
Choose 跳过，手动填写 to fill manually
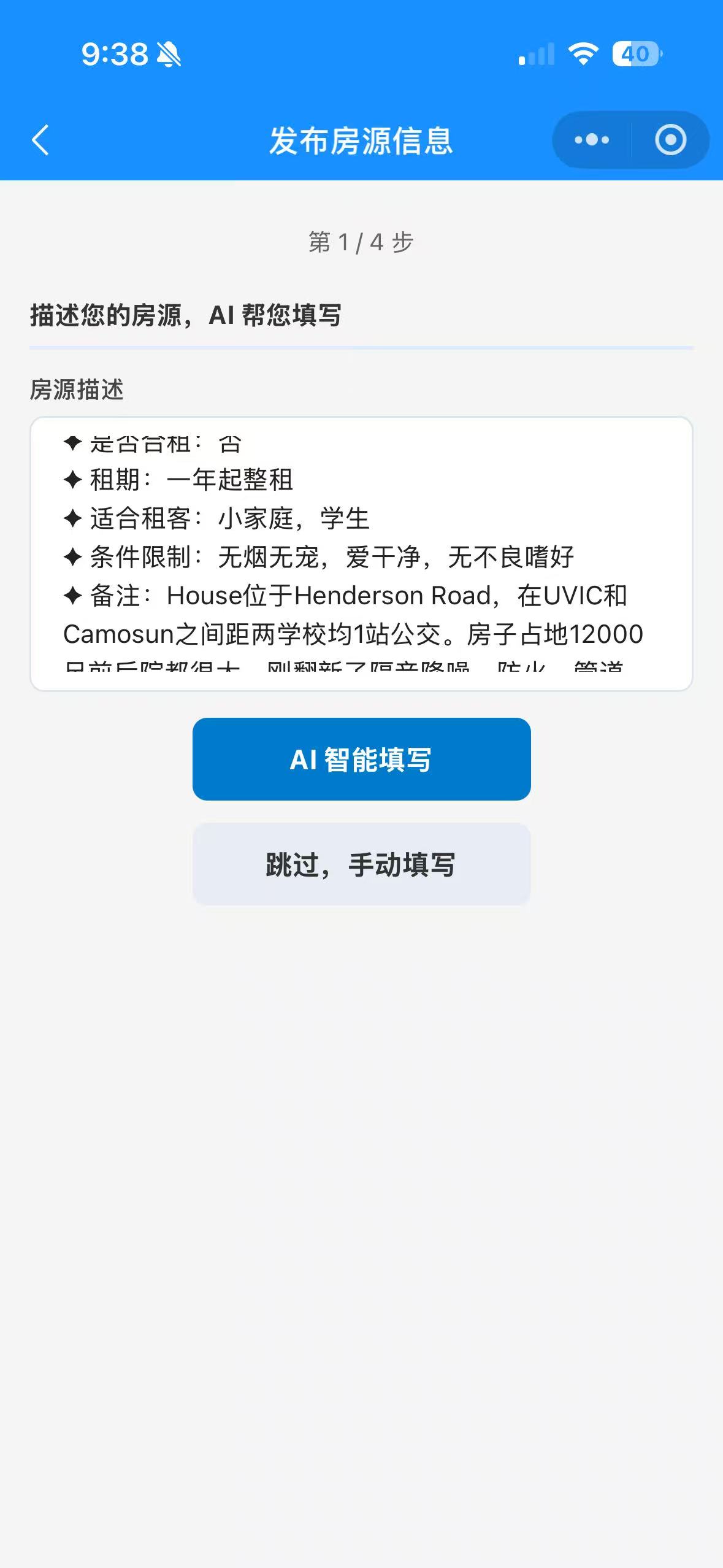click(x=361, y=864)
